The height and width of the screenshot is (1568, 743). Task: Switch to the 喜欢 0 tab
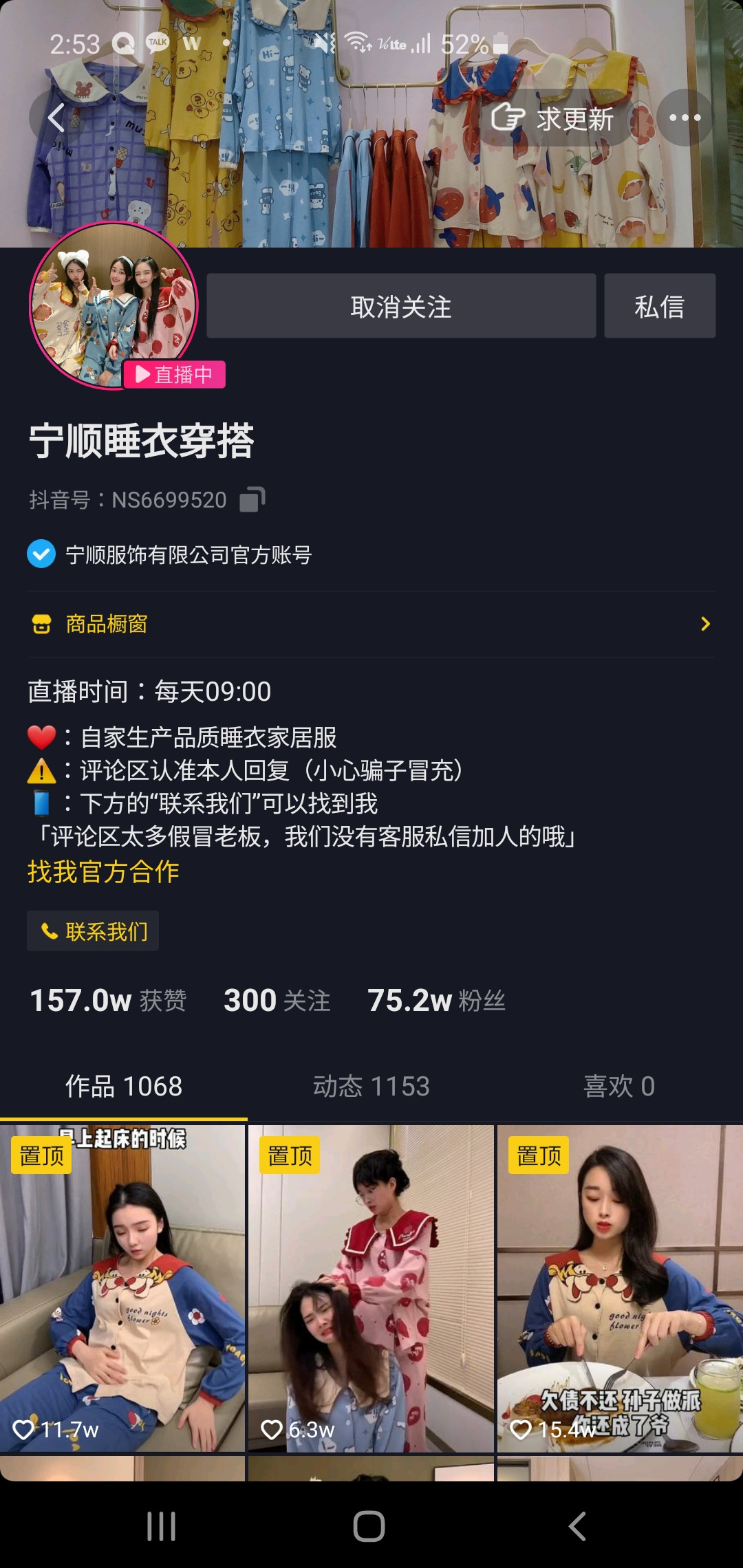click(619, 1086)
